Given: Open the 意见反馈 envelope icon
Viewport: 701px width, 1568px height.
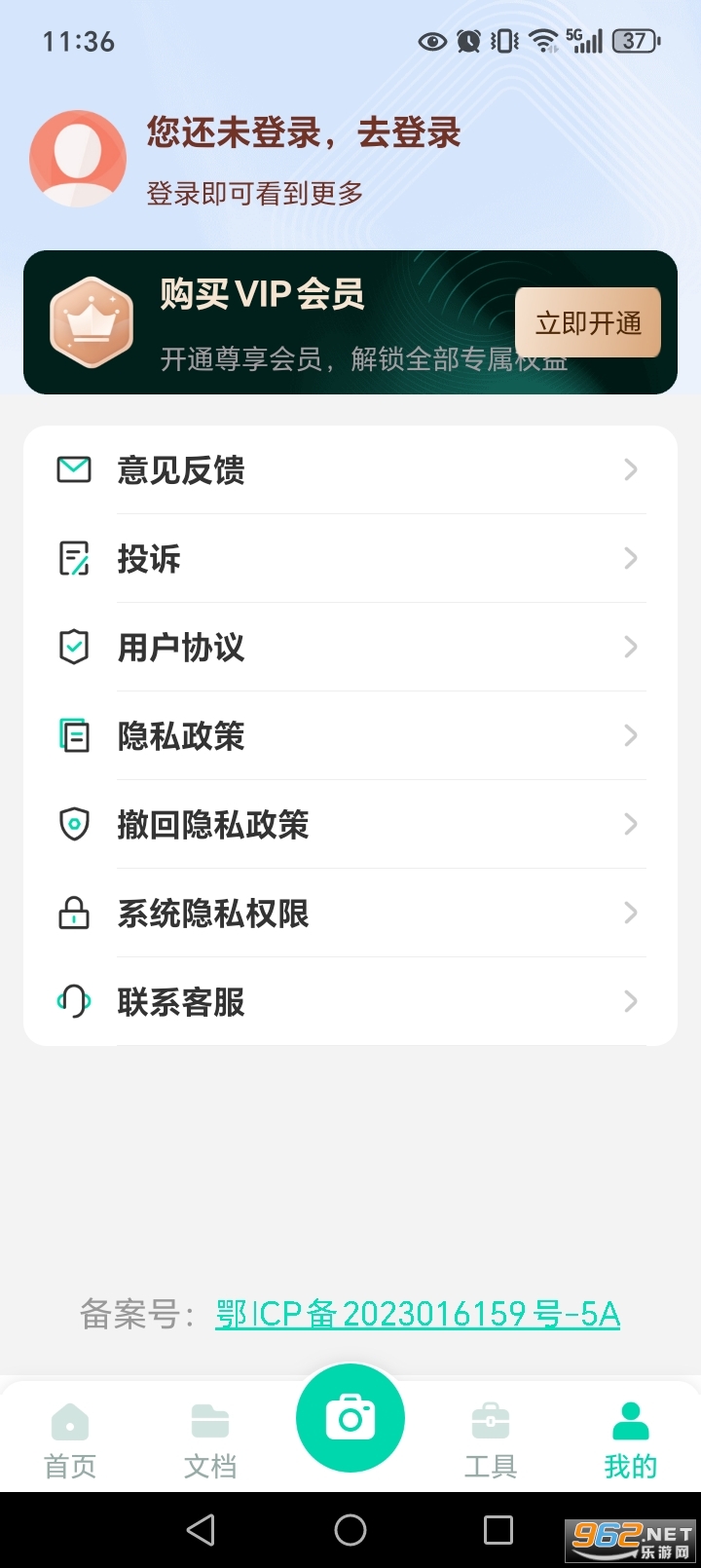Looking at the screenshot, I should [x=73, y=470].
